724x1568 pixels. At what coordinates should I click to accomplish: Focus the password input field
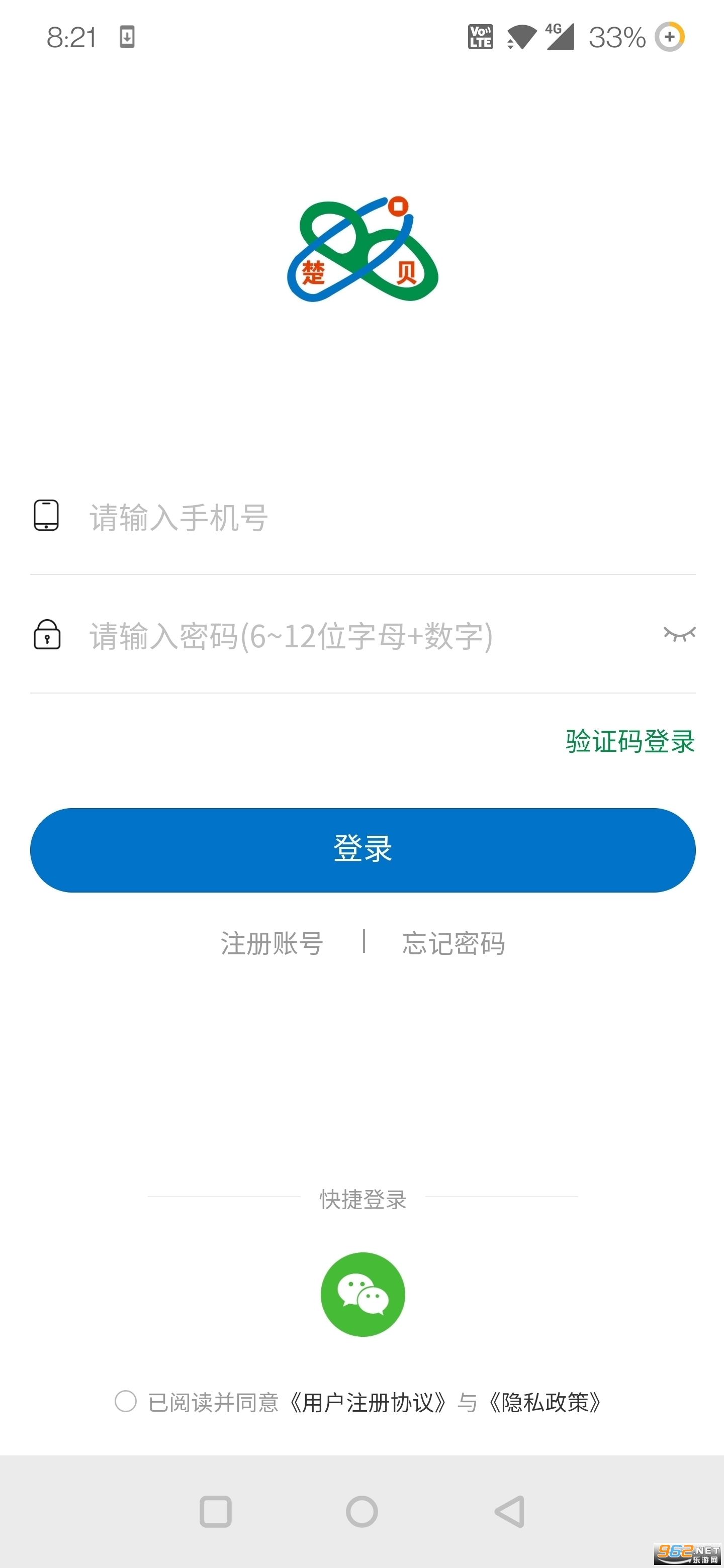(366, 636)
